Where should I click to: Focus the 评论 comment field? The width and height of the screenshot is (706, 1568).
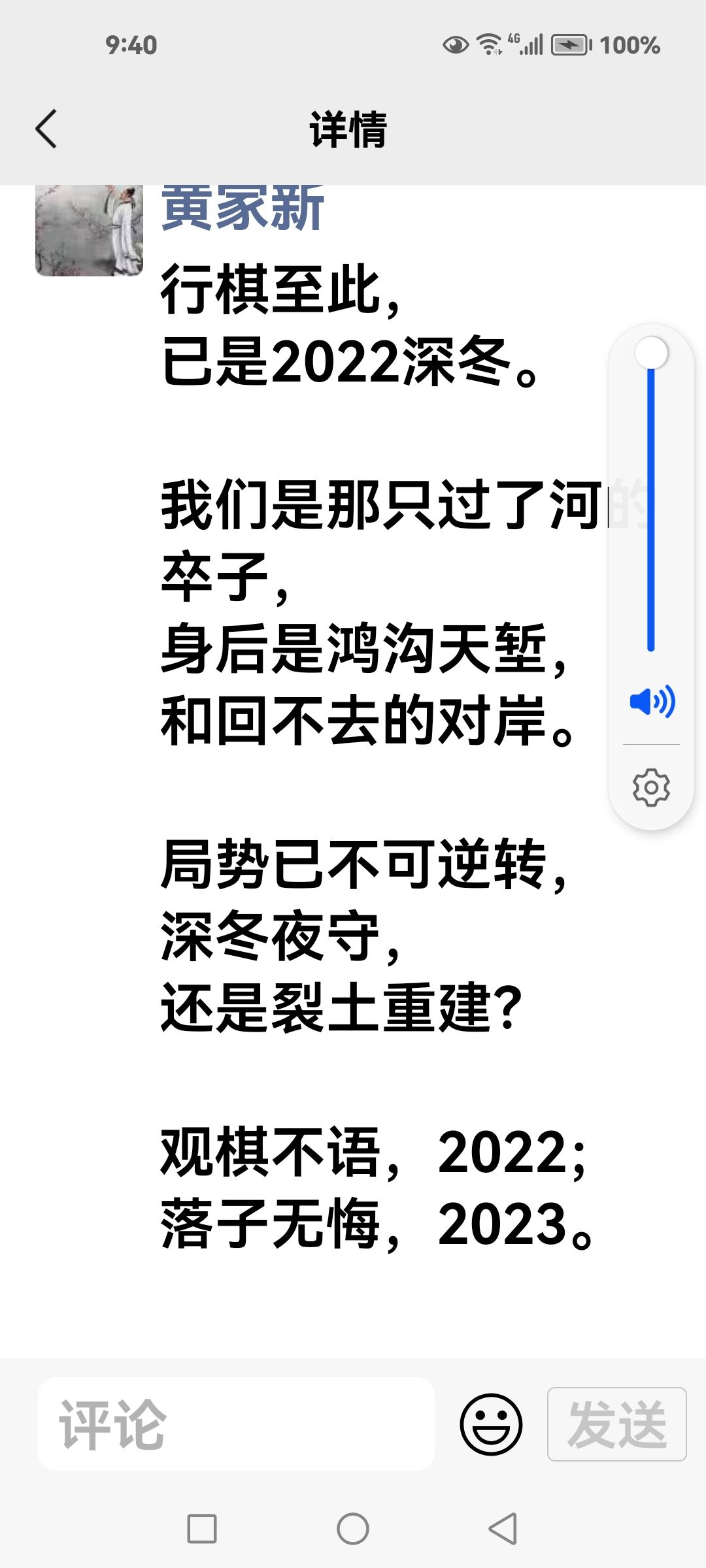point(236,1424)
